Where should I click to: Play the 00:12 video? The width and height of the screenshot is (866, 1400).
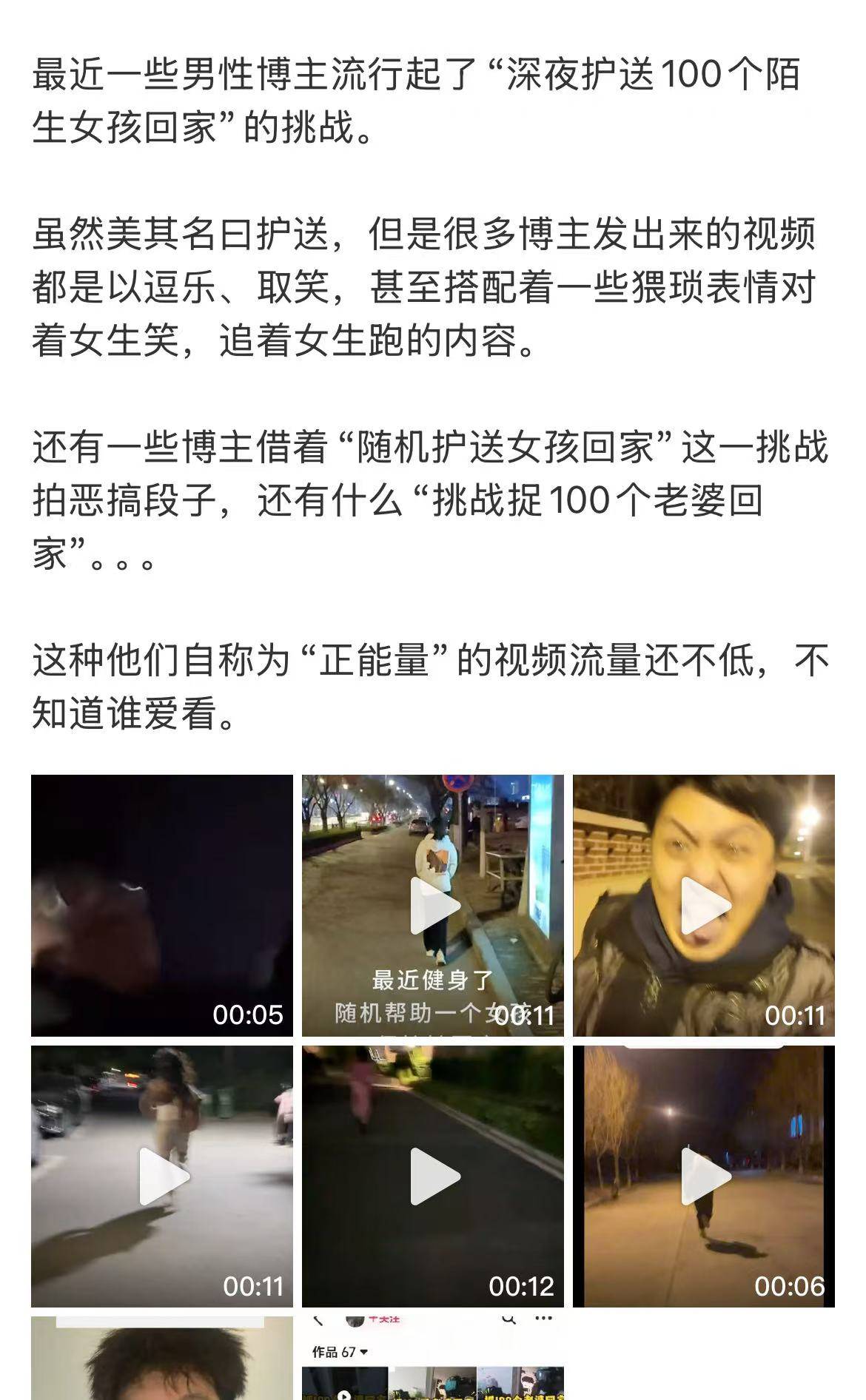[433, 1176]
